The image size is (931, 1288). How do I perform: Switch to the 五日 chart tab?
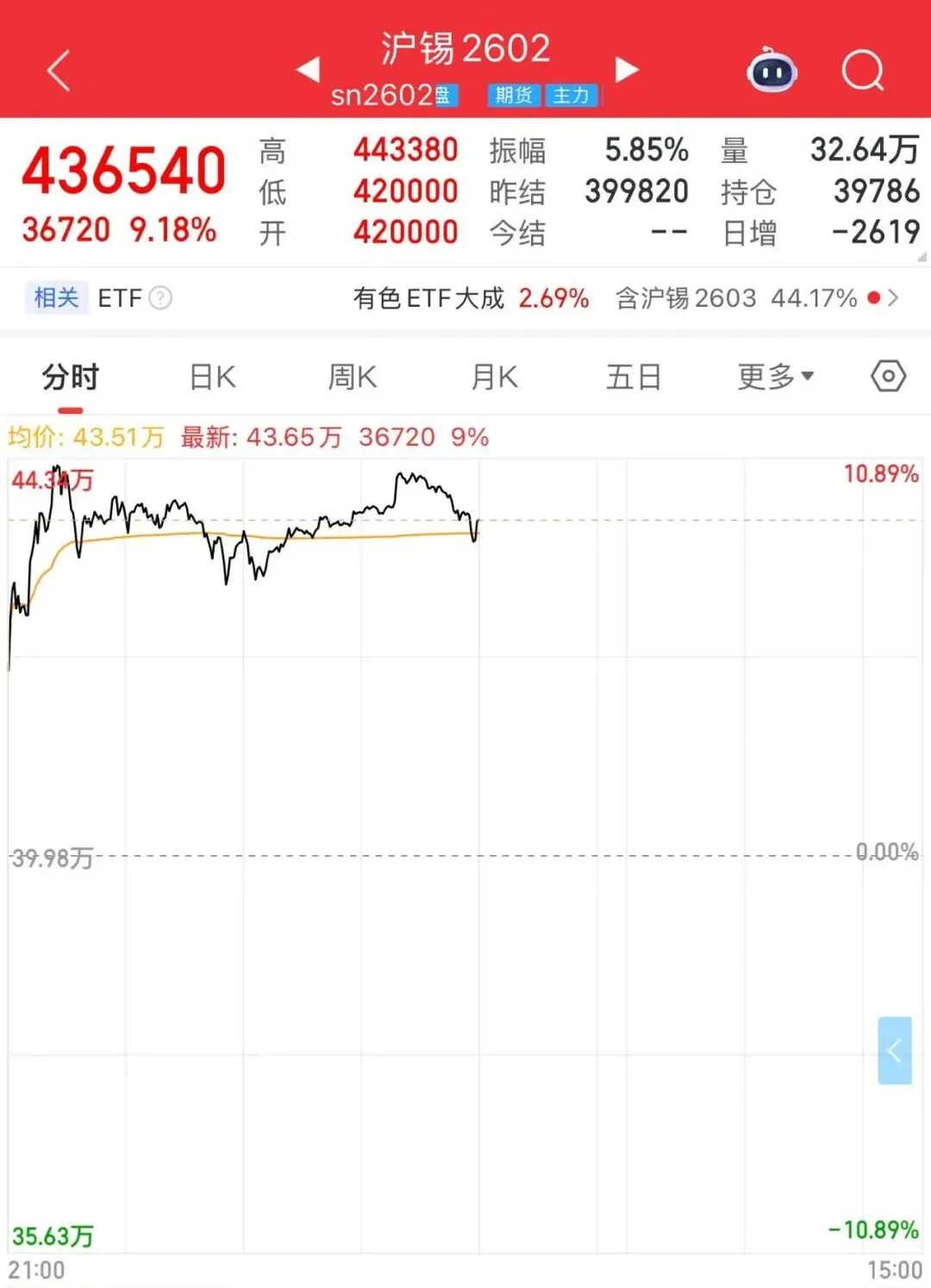click(x=634, y=378)
